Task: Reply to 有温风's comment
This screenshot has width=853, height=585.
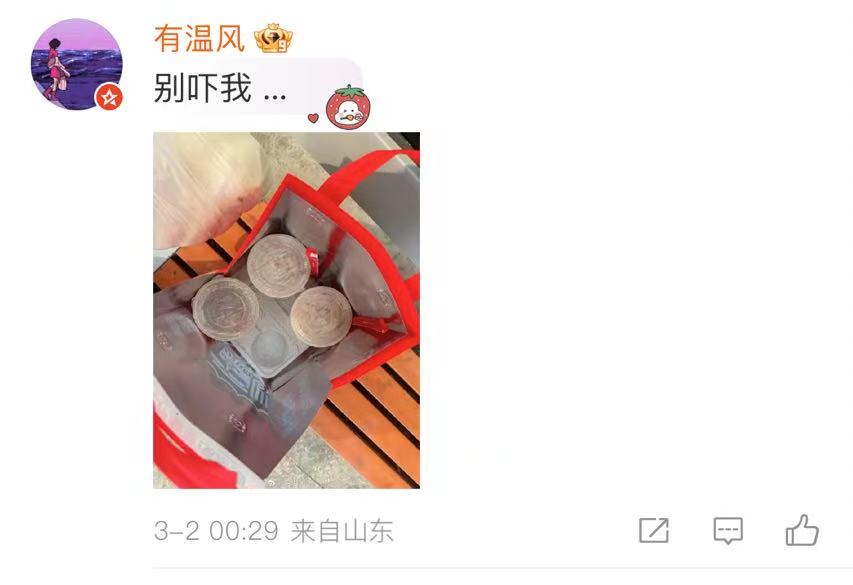Action: pos(728,530)
